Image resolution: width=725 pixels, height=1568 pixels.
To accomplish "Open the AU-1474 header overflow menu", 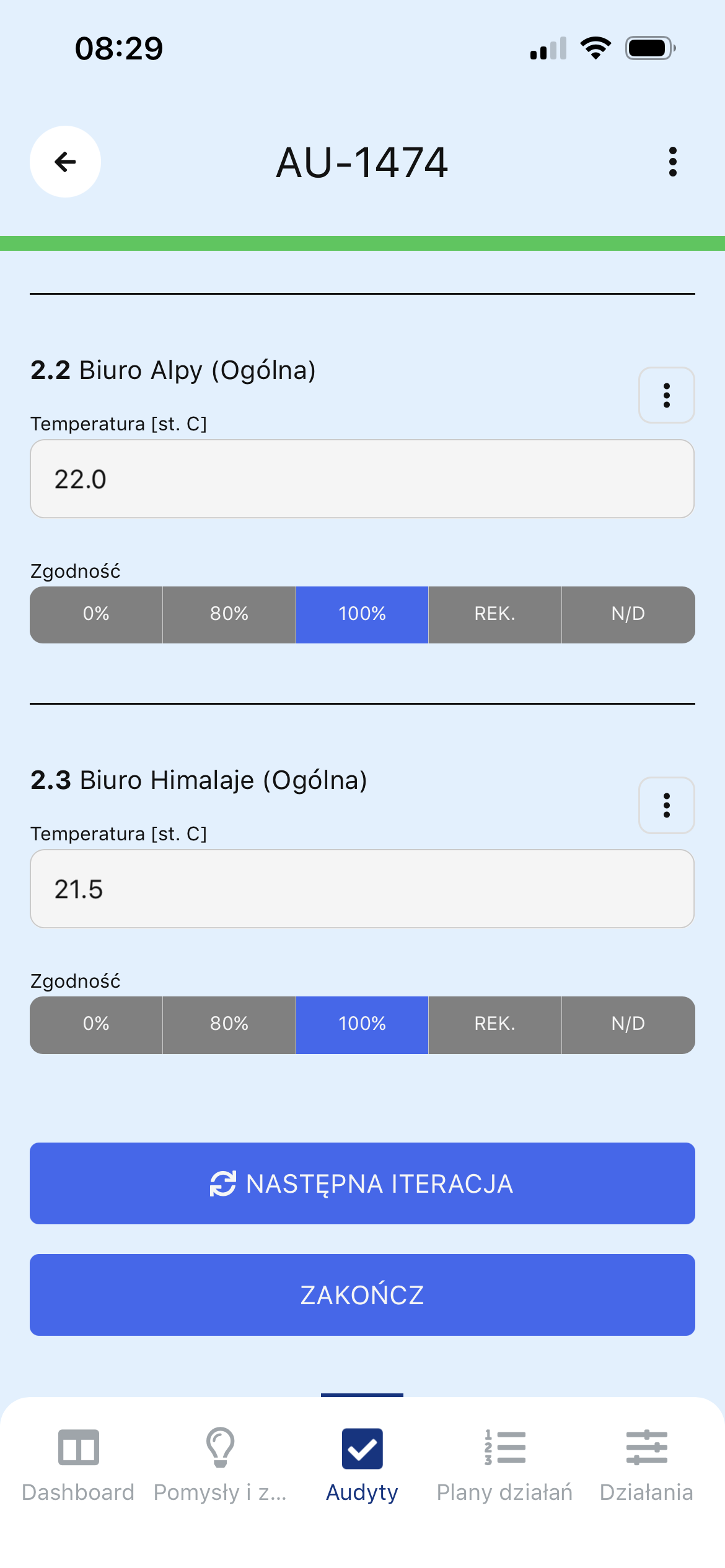I will [x=672, y=162].
